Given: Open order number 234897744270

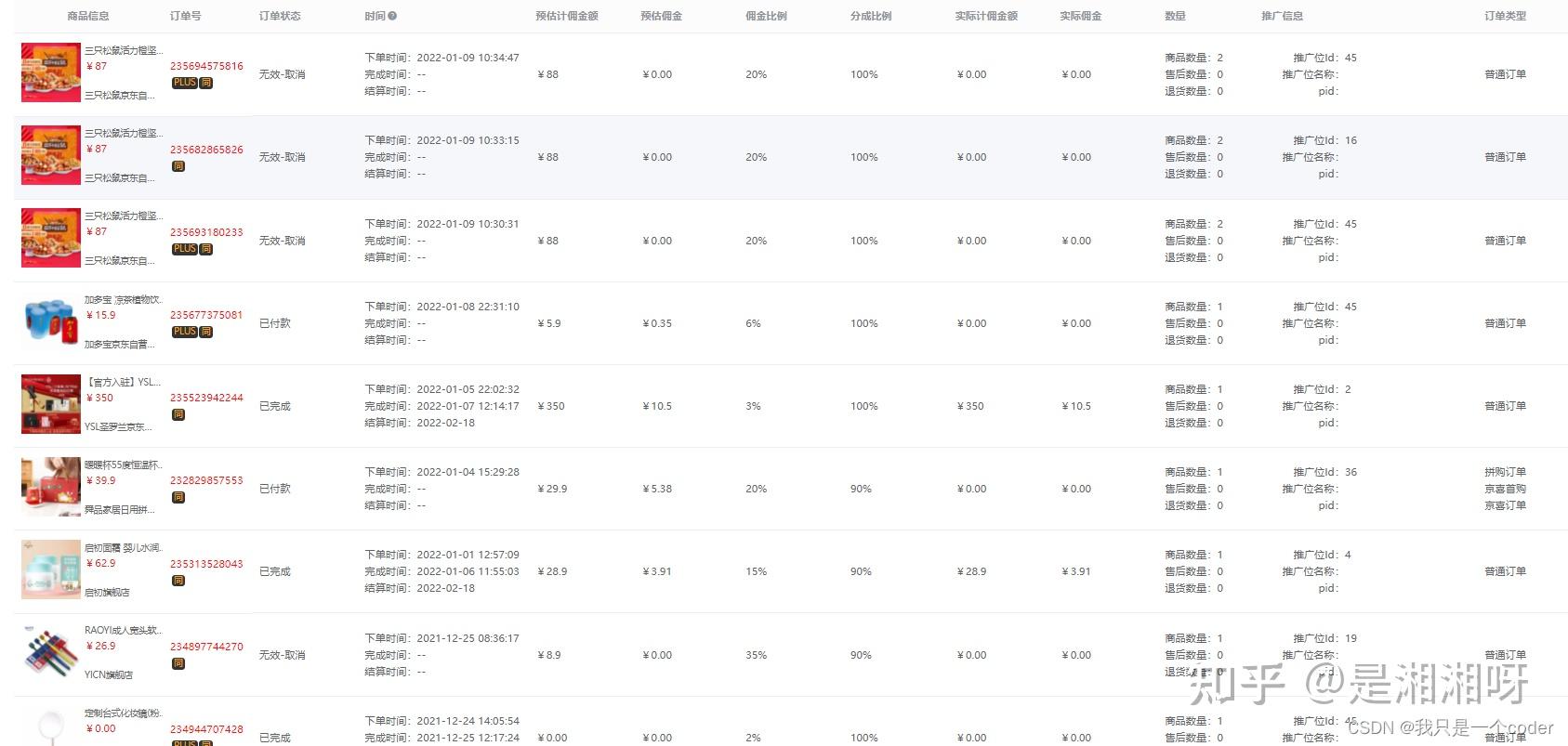Looking at the screenshot, I should coord(206,647).
